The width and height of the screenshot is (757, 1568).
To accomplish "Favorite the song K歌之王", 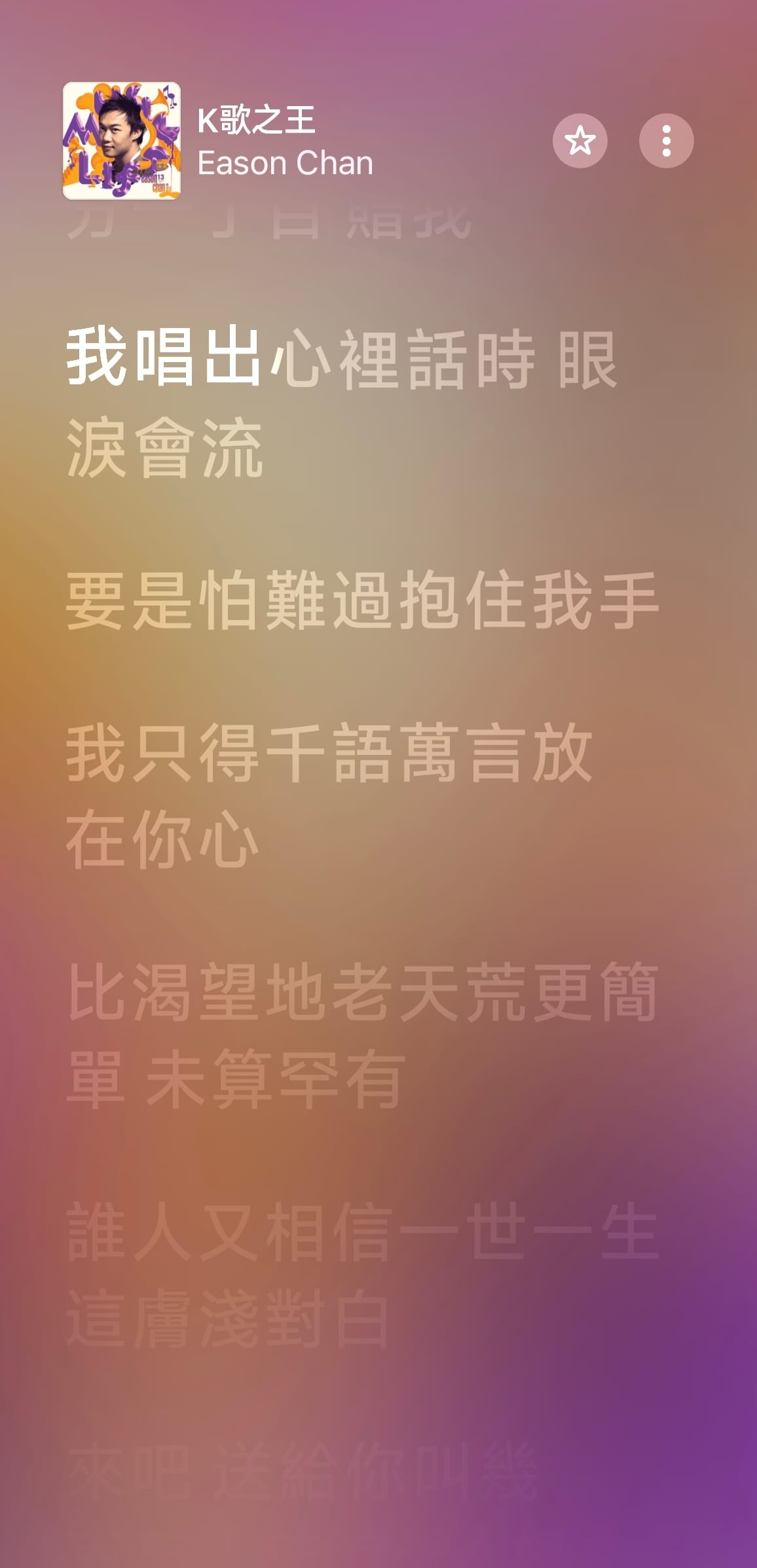I will click(x=580, y=141).
